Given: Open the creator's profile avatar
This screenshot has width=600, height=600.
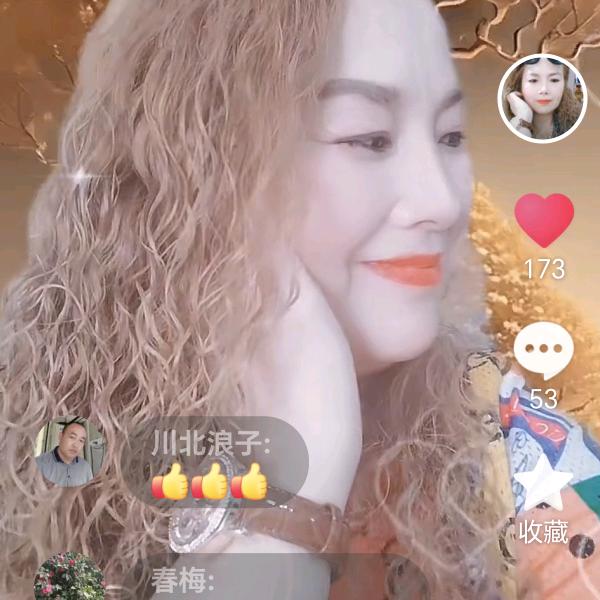Looking at the screenshot, I should [x=542, y=99].
